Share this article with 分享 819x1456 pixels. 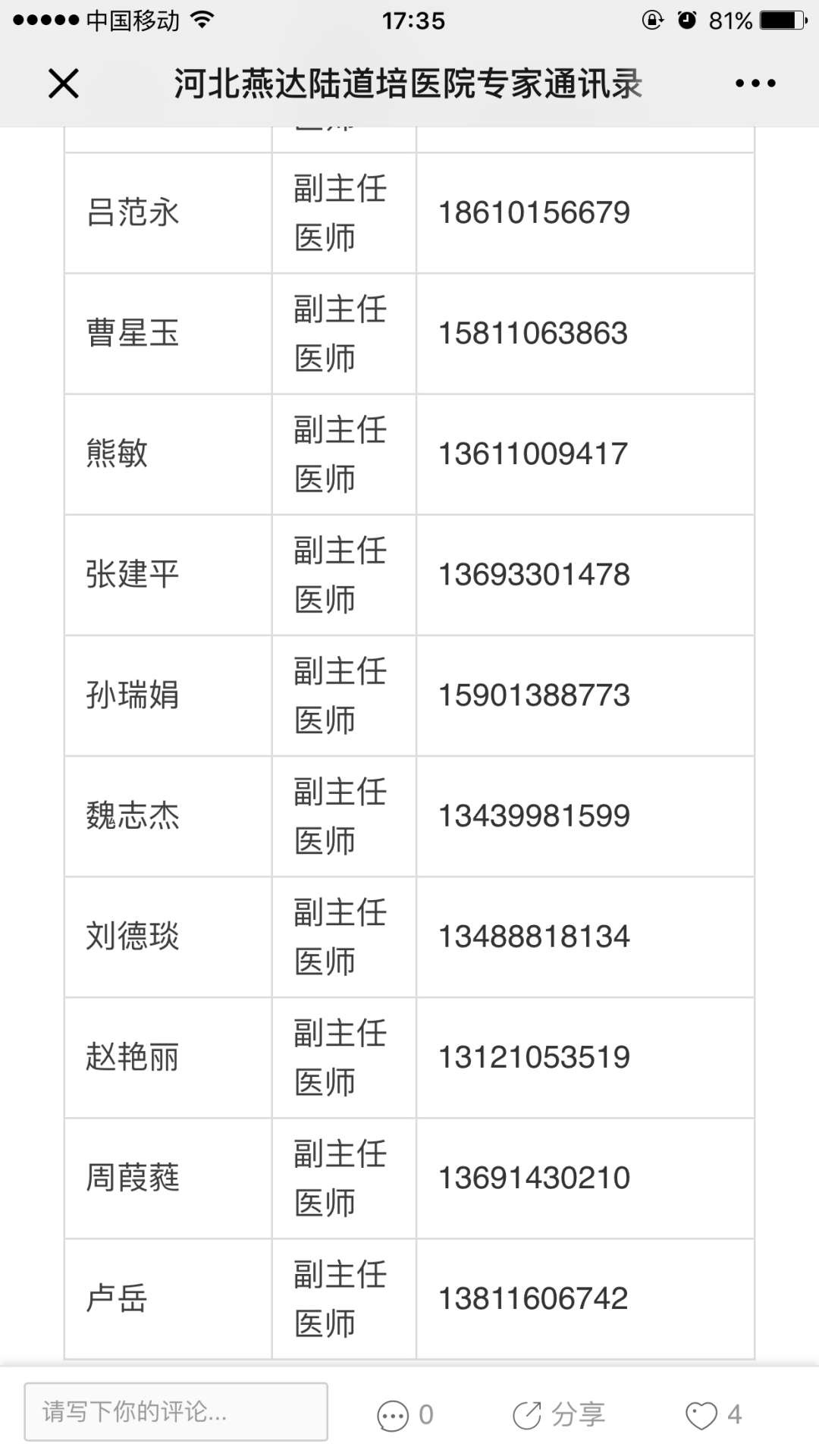coord(559,1414)
